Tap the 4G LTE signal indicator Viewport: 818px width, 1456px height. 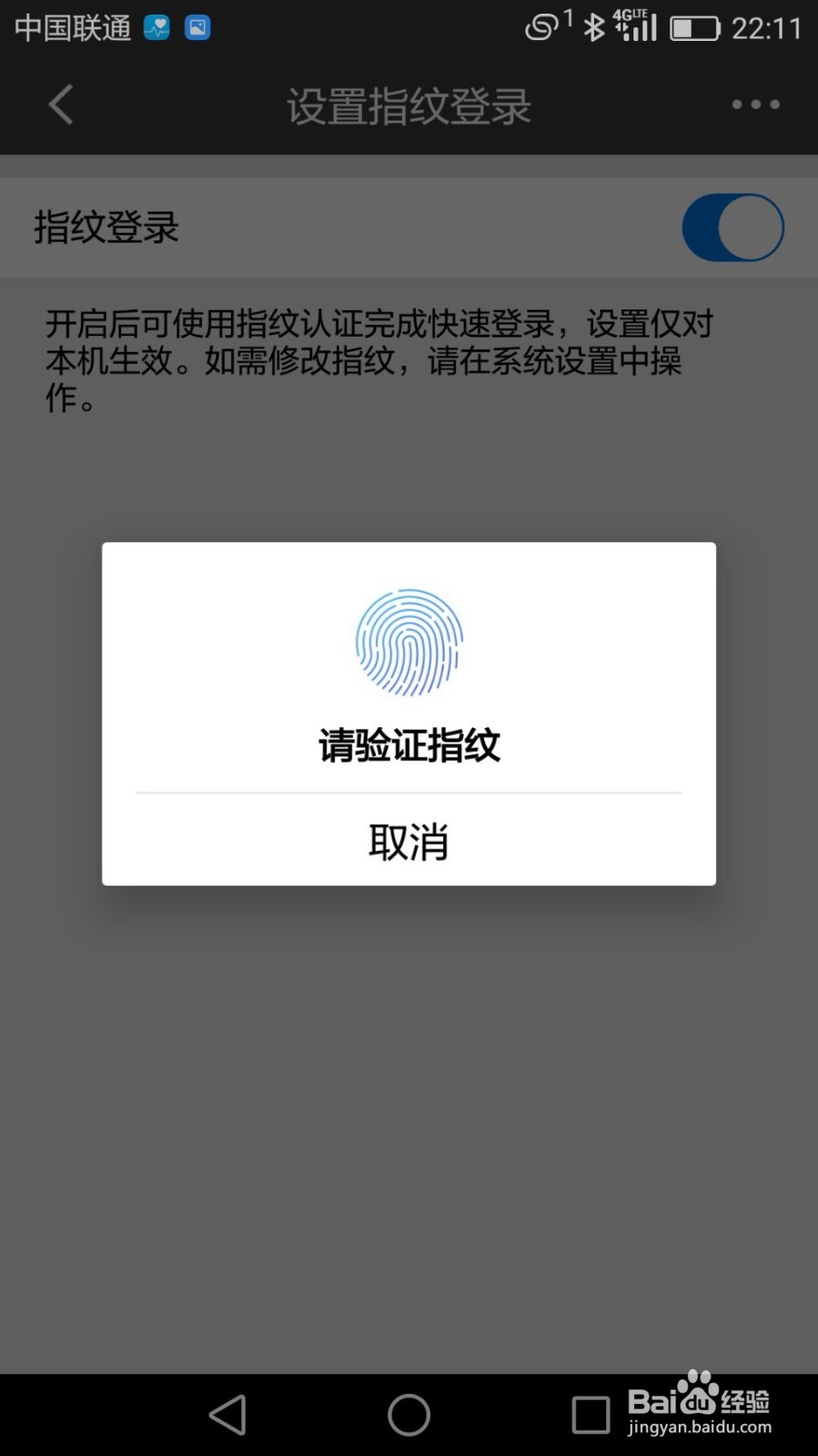pyautogui.click(x=634, y=27)
